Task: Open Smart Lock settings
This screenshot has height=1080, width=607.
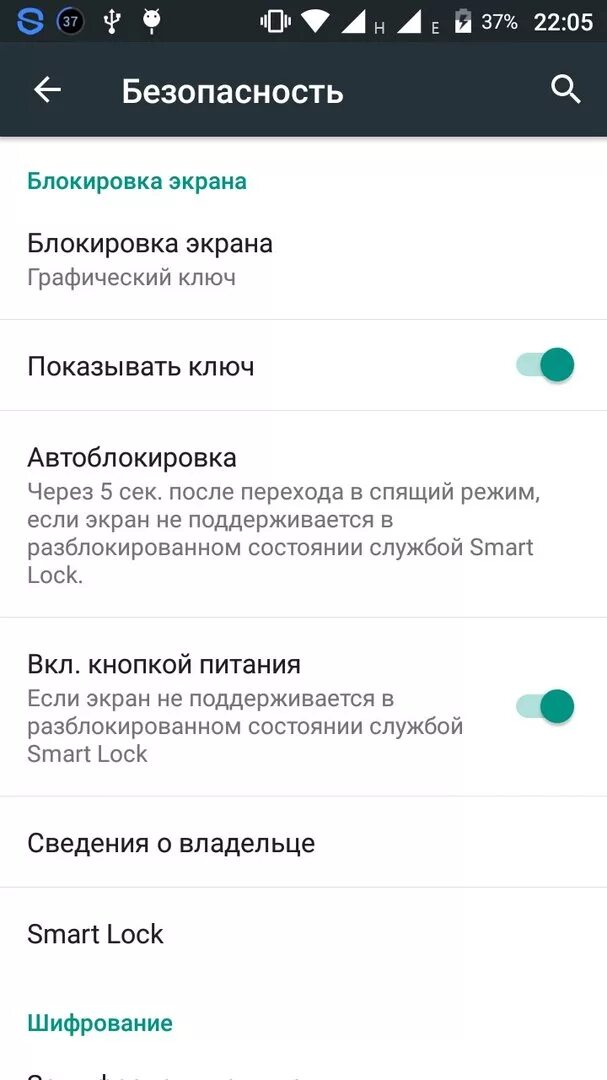Action: [x=95, y=934]
